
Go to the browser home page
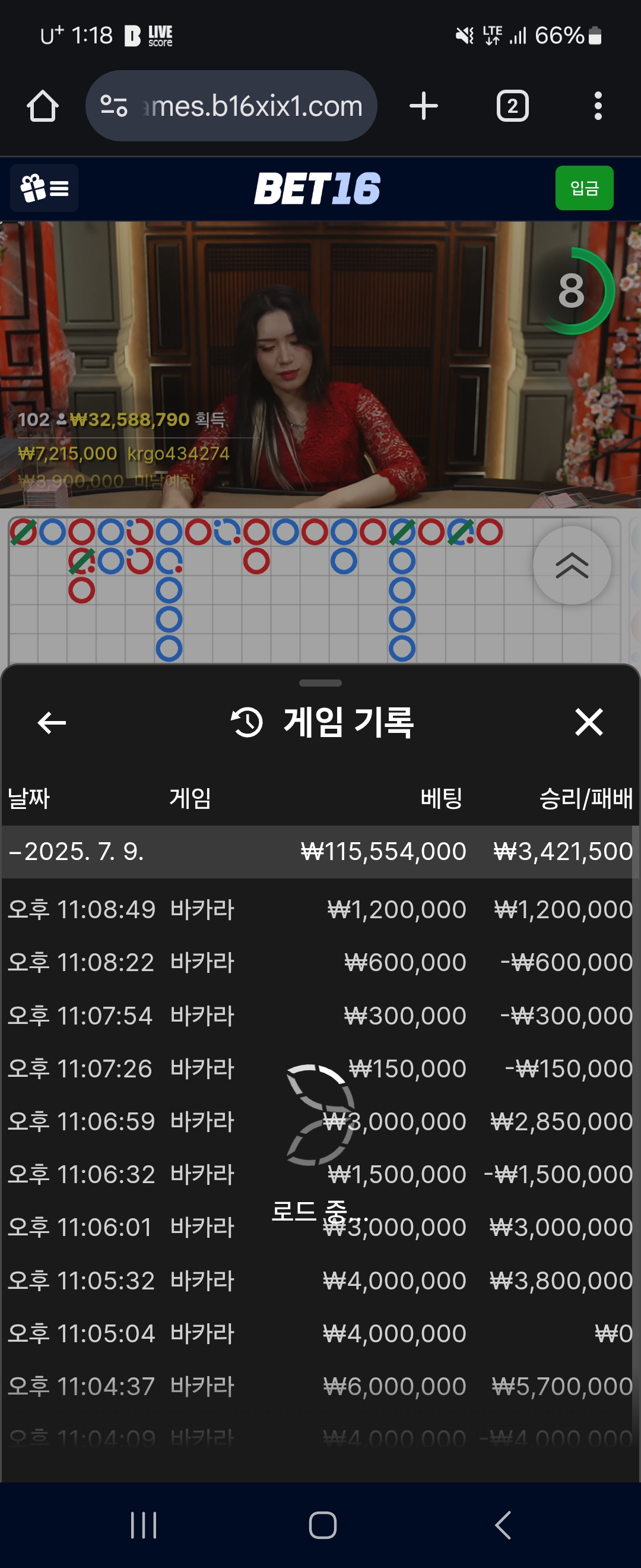coord(43,106)
